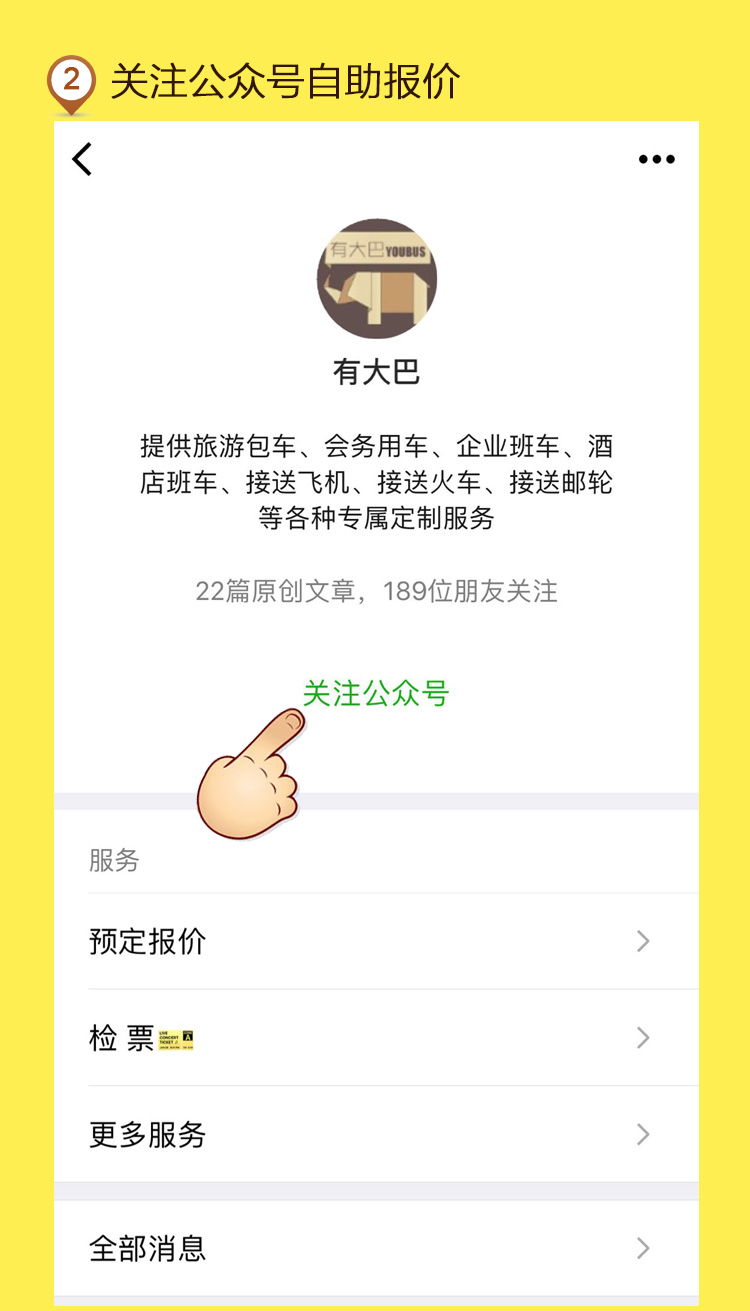This screenshot has height=1311, width=750.
Task: Expand the 检票 row using its arrow
Action: point(643,1038)
